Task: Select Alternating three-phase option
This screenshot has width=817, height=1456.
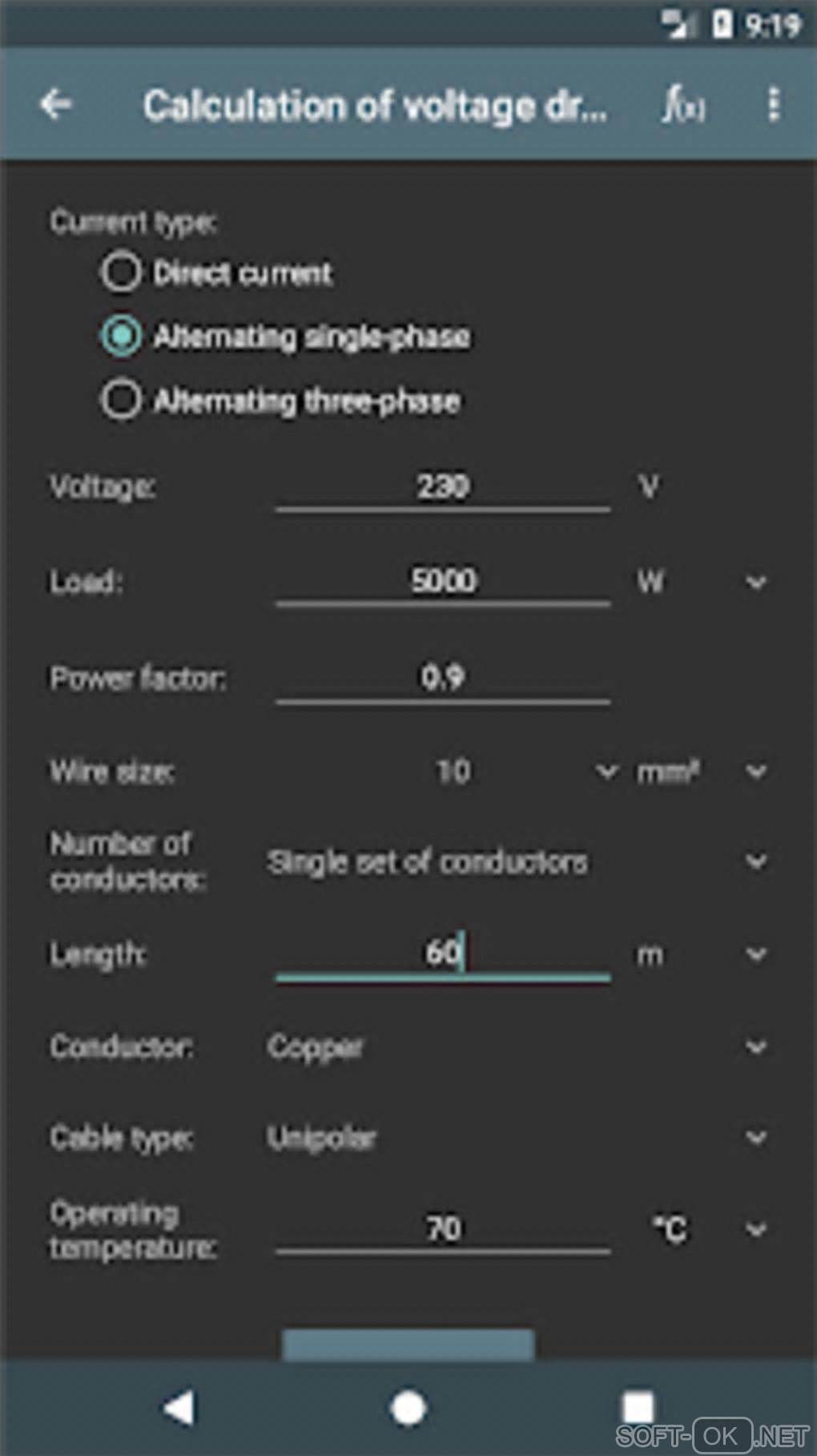Action: (122, 399)
